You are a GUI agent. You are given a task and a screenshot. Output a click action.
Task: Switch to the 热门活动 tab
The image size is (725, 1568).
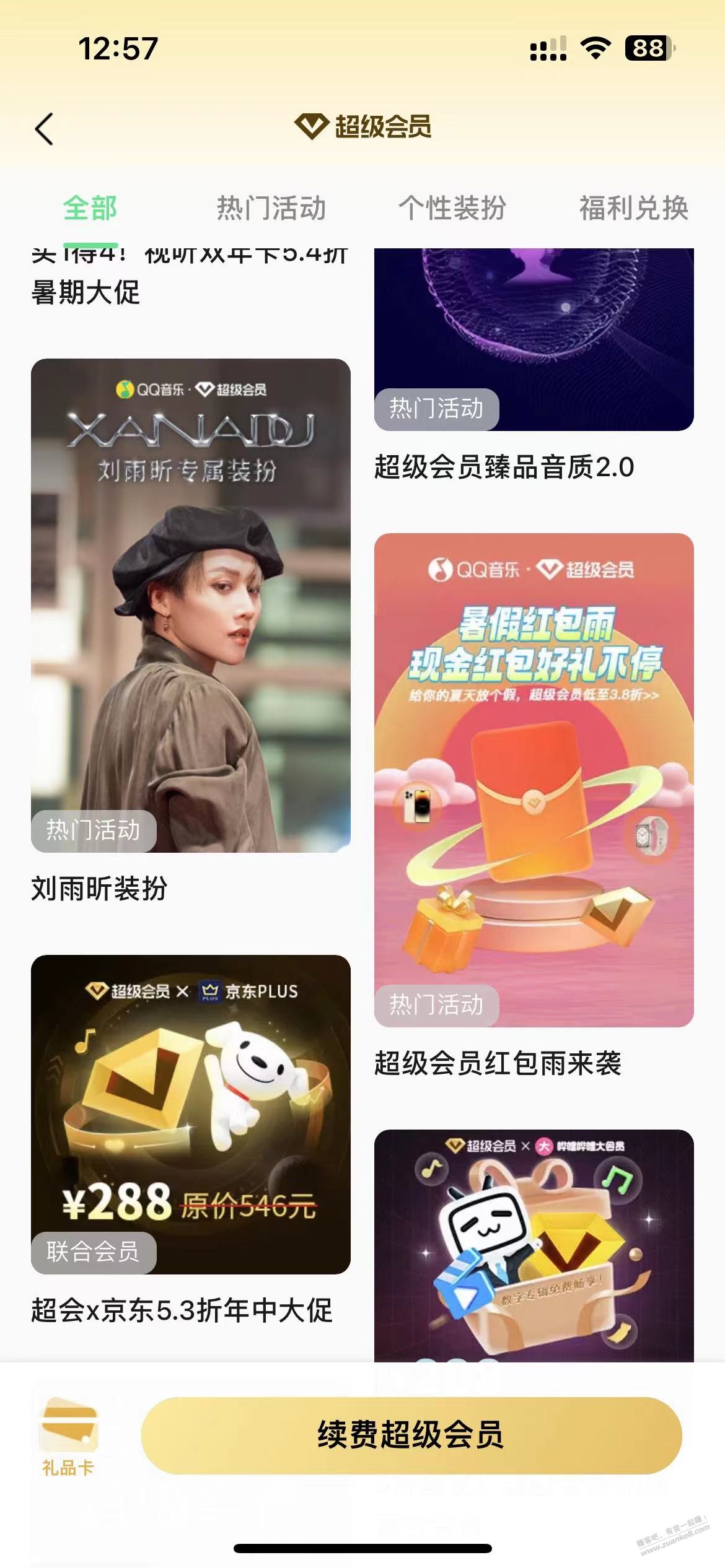271,208
